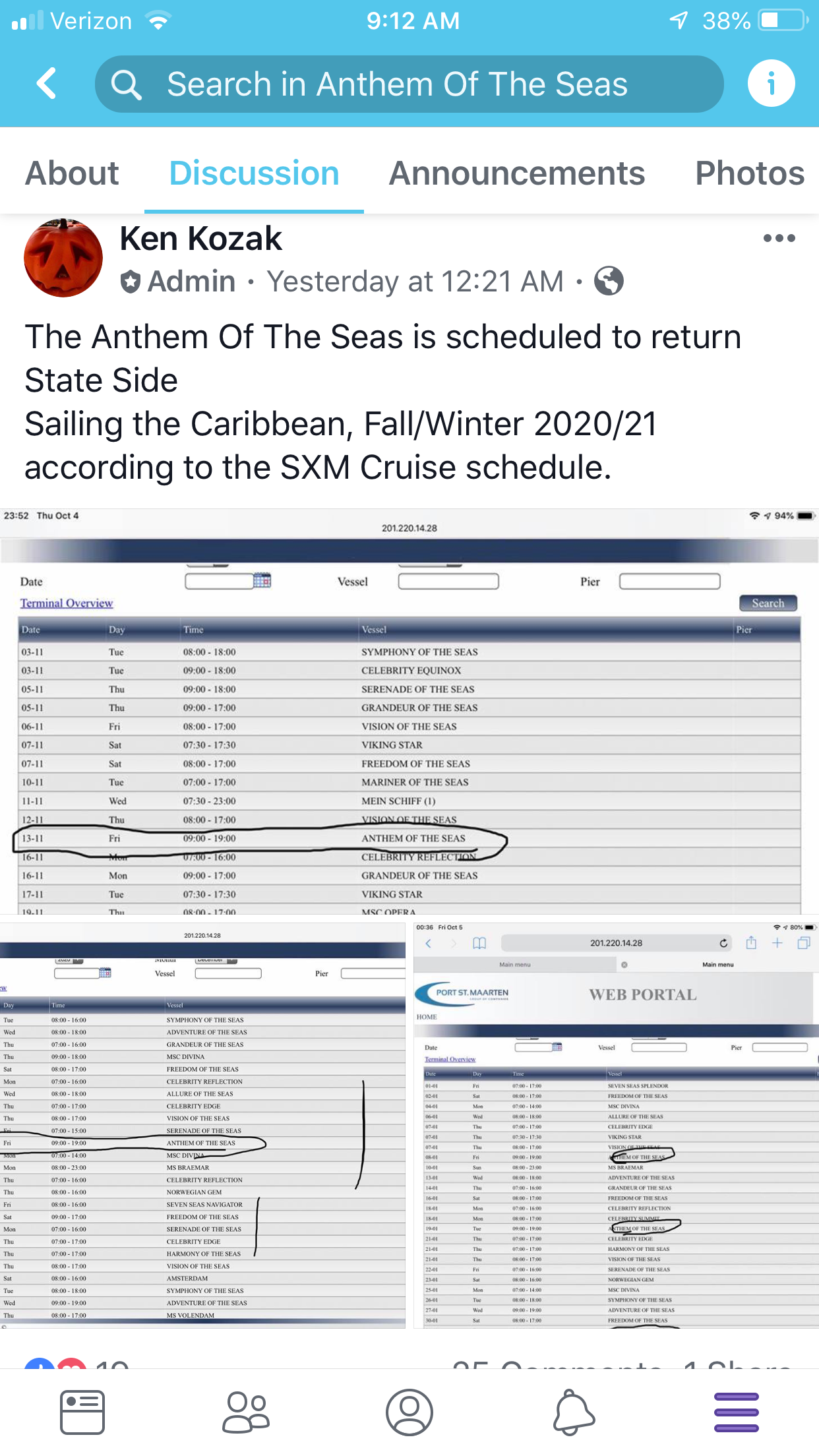View Ken Kozak's profile via his name

(x=200, y=238)
